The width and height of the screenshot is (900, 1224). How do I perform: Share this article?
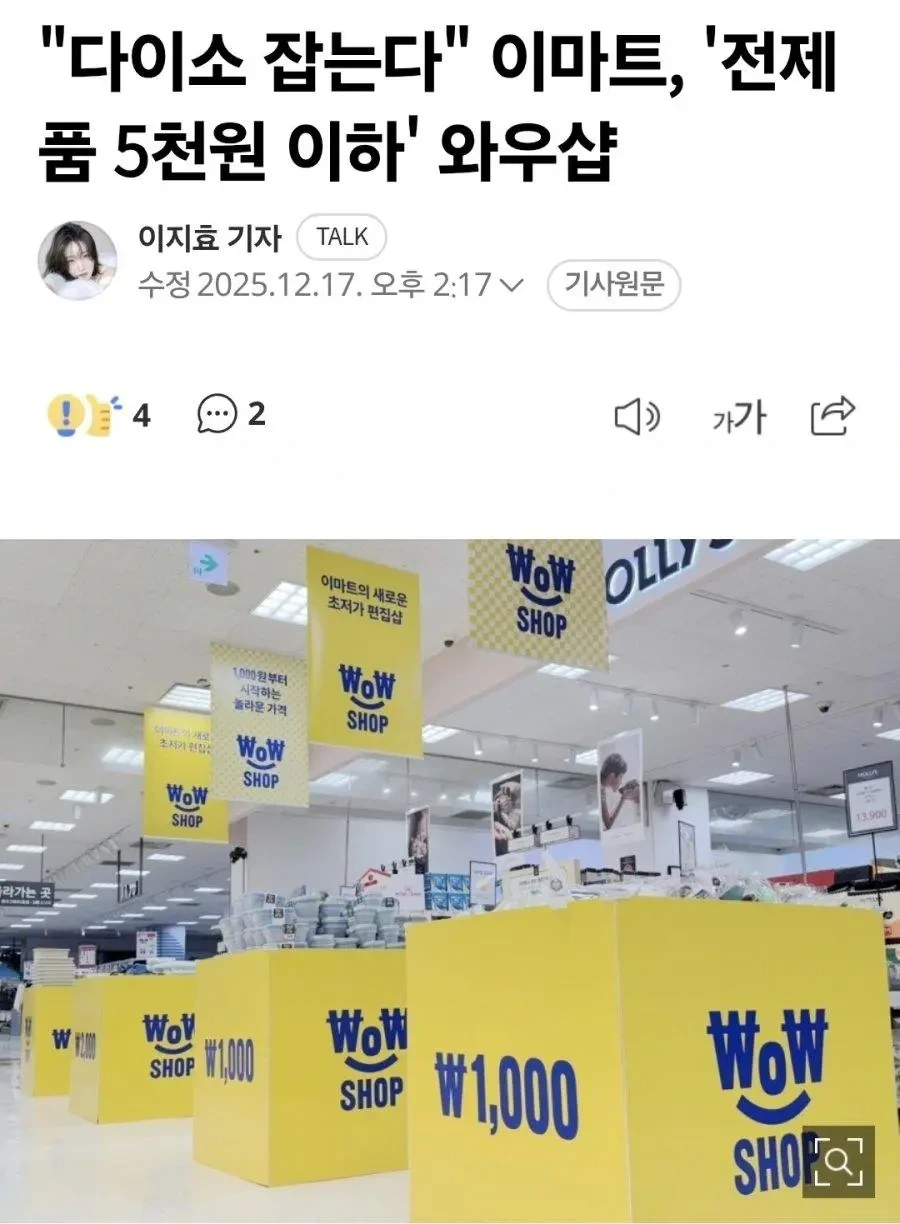(x=832, y=416)
